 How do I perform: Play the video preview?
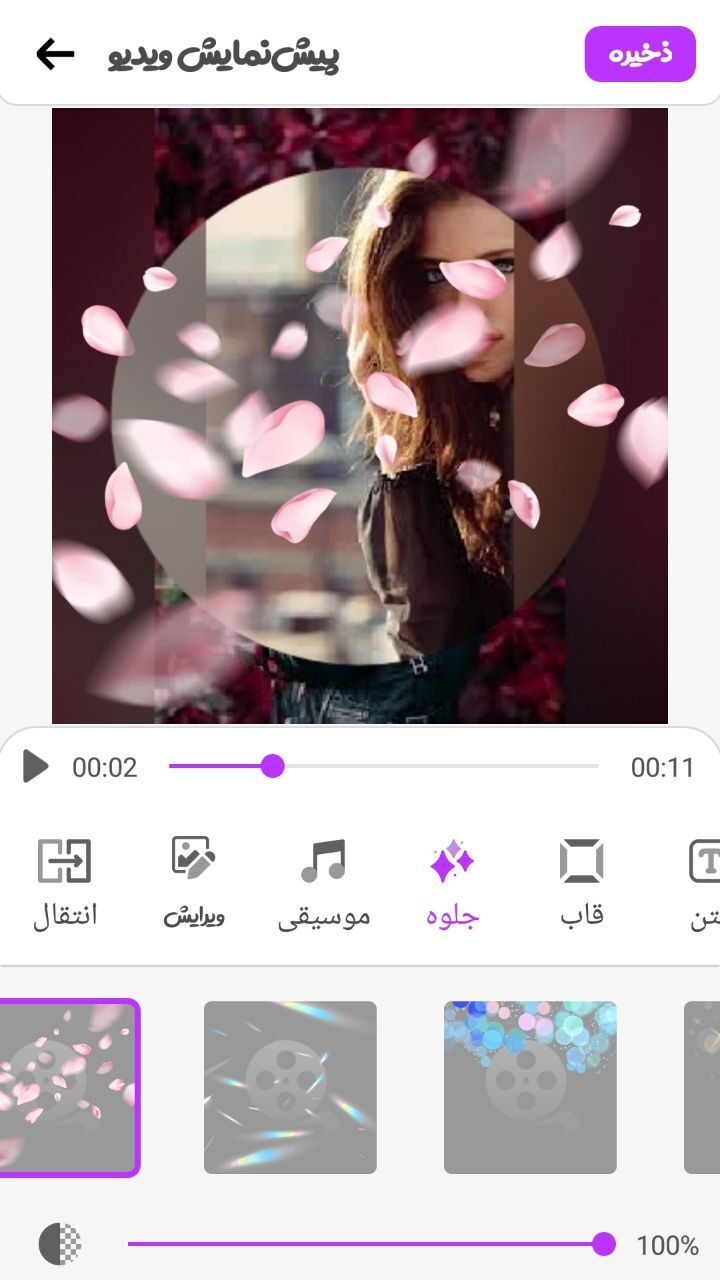36,767
